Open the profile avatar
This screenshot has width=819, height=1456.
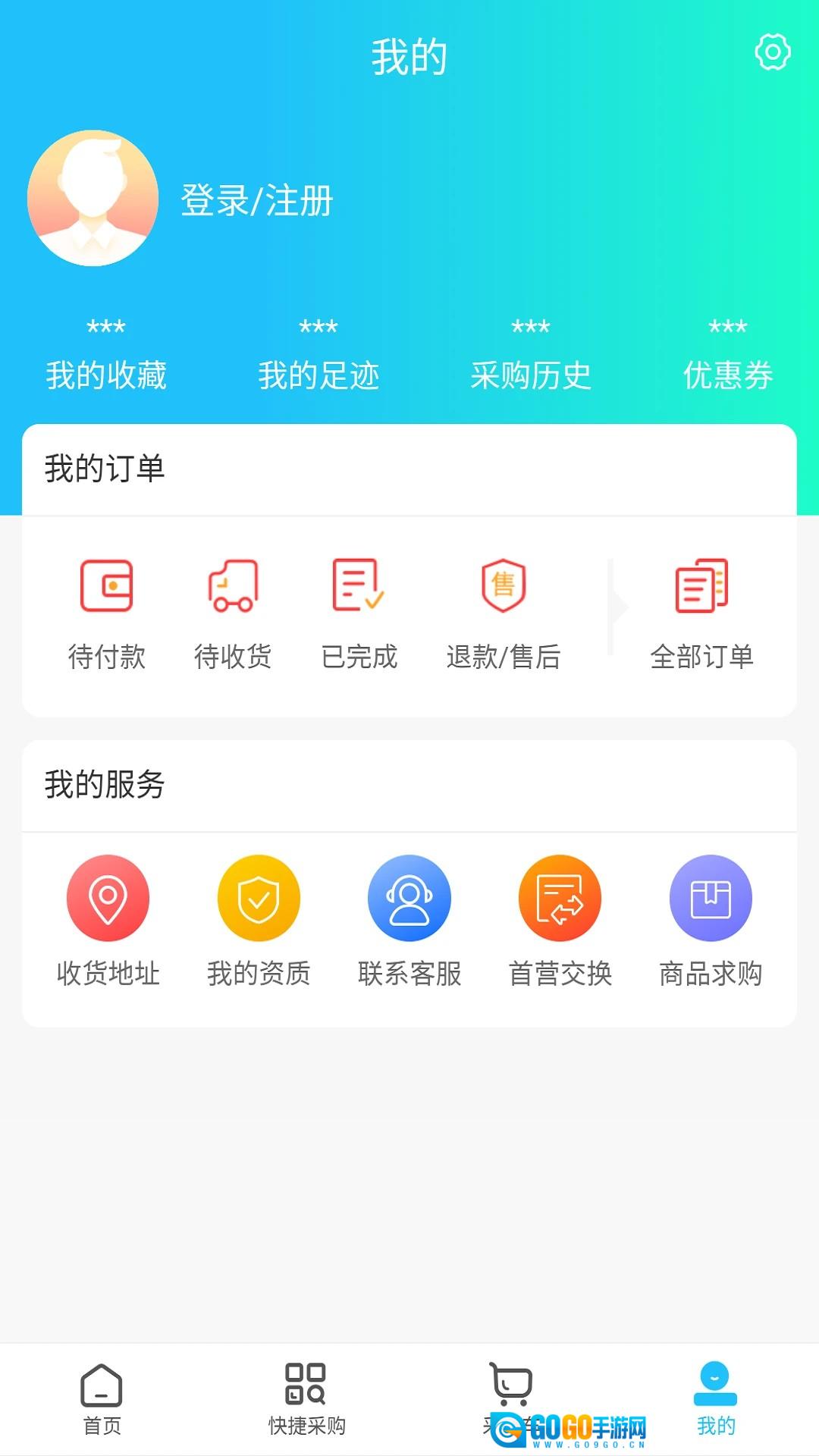[93, 199]
